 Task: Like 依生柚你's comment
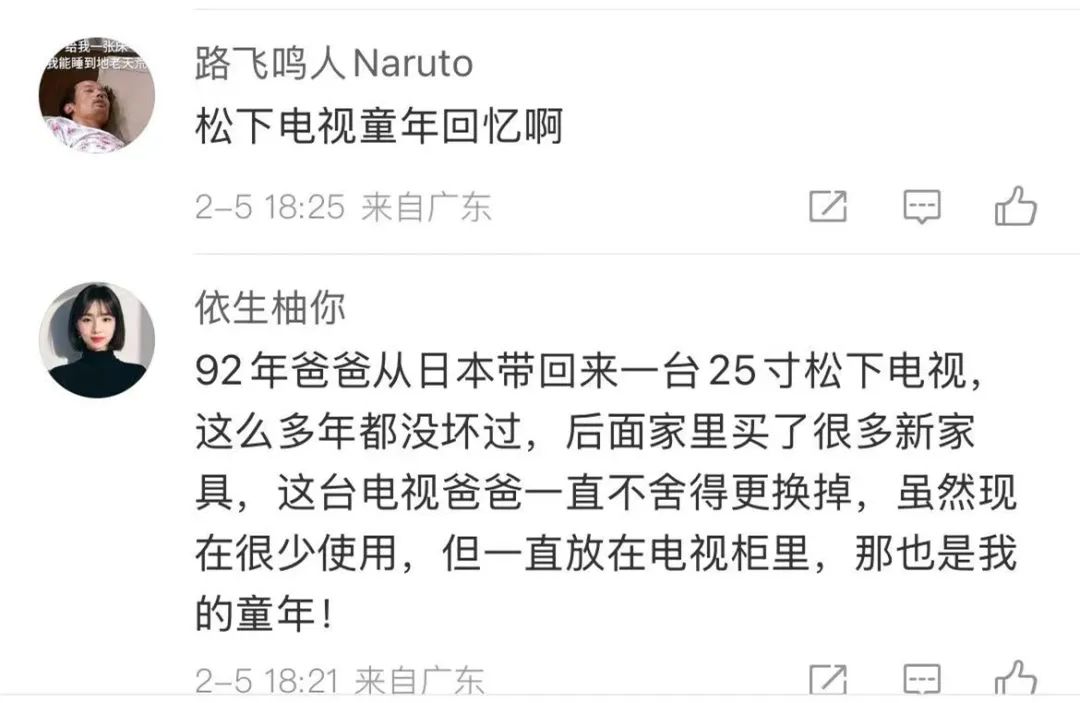1015,680
